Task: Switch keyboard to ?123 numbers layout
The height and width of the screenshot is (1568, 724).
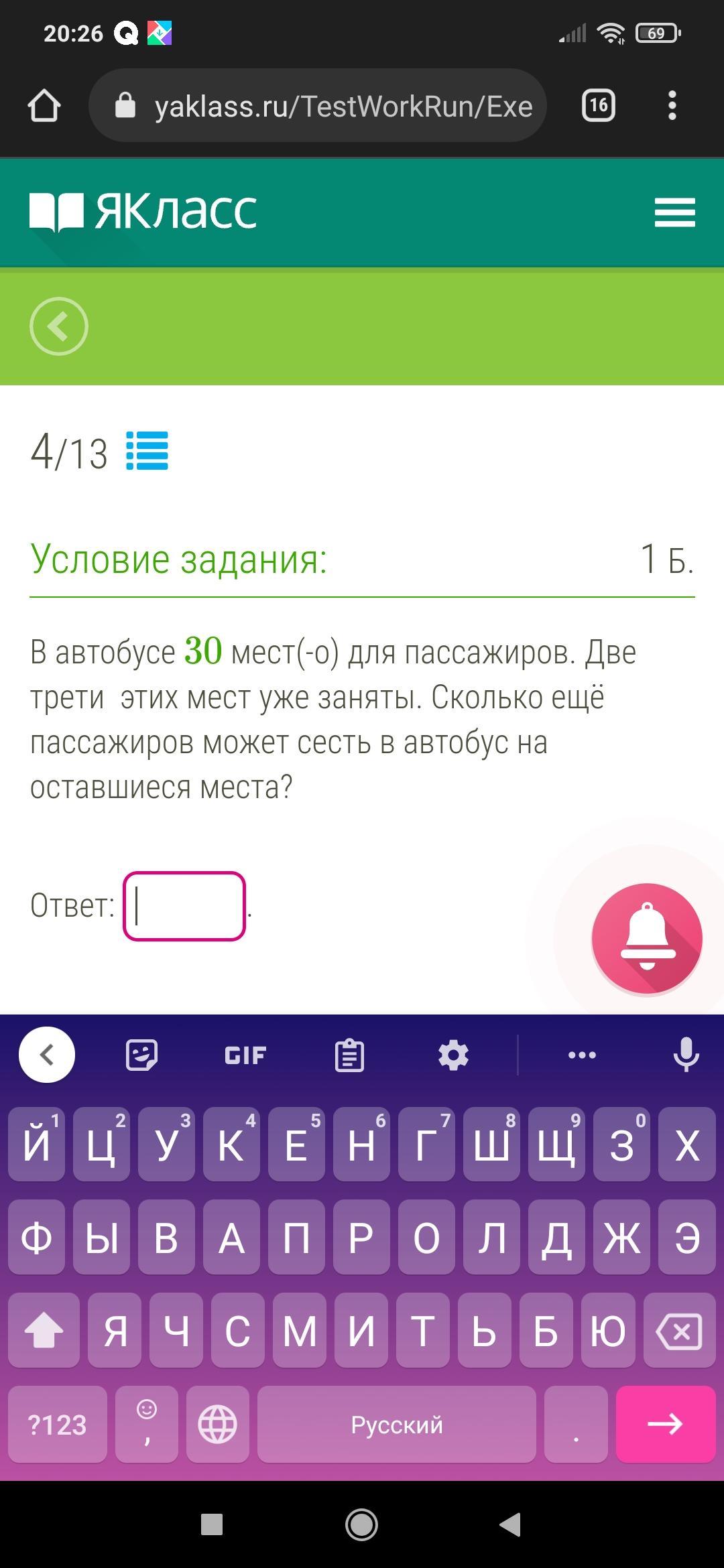Action: click(58, 1425)
